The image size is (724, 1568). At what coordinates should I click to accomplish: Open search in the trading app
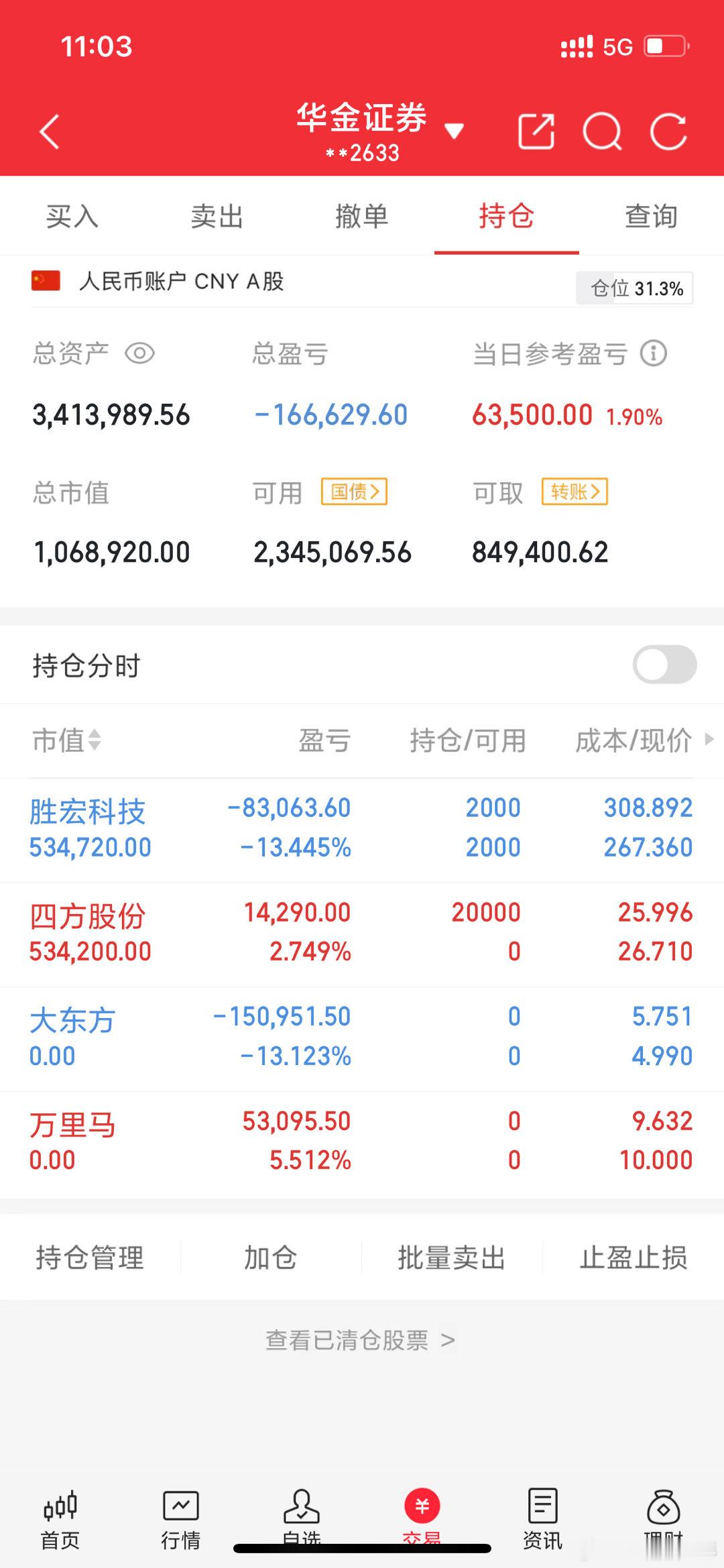click(x=602, y=132)
